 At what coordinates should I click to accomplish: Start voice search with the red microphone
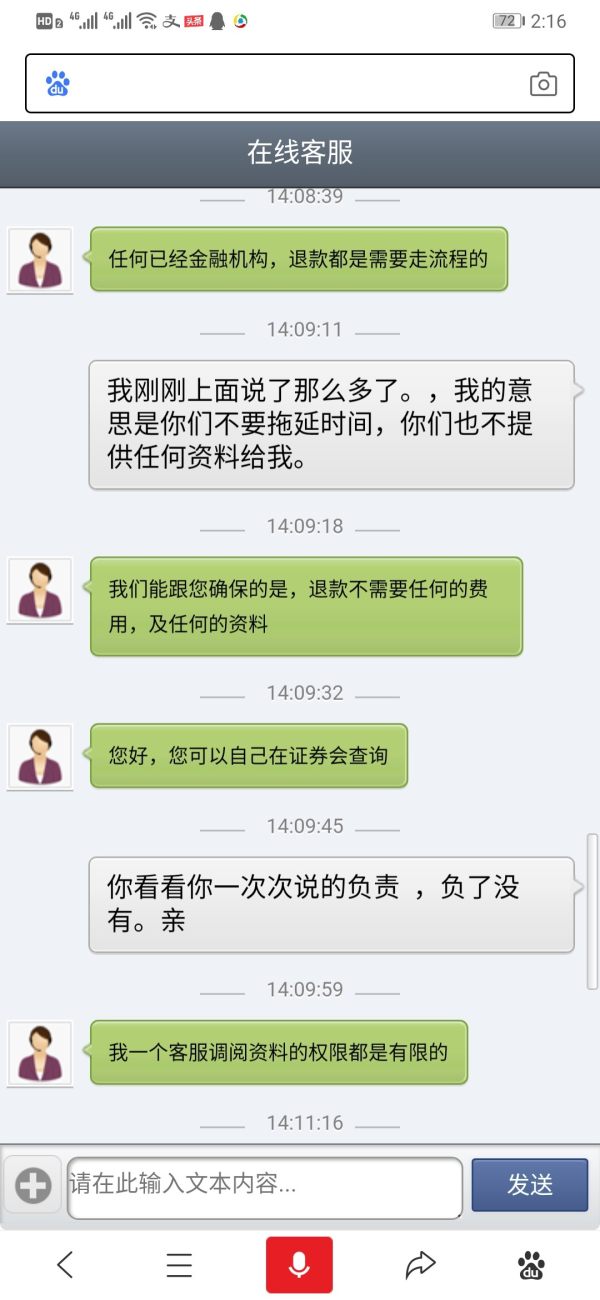point(299,1265)
